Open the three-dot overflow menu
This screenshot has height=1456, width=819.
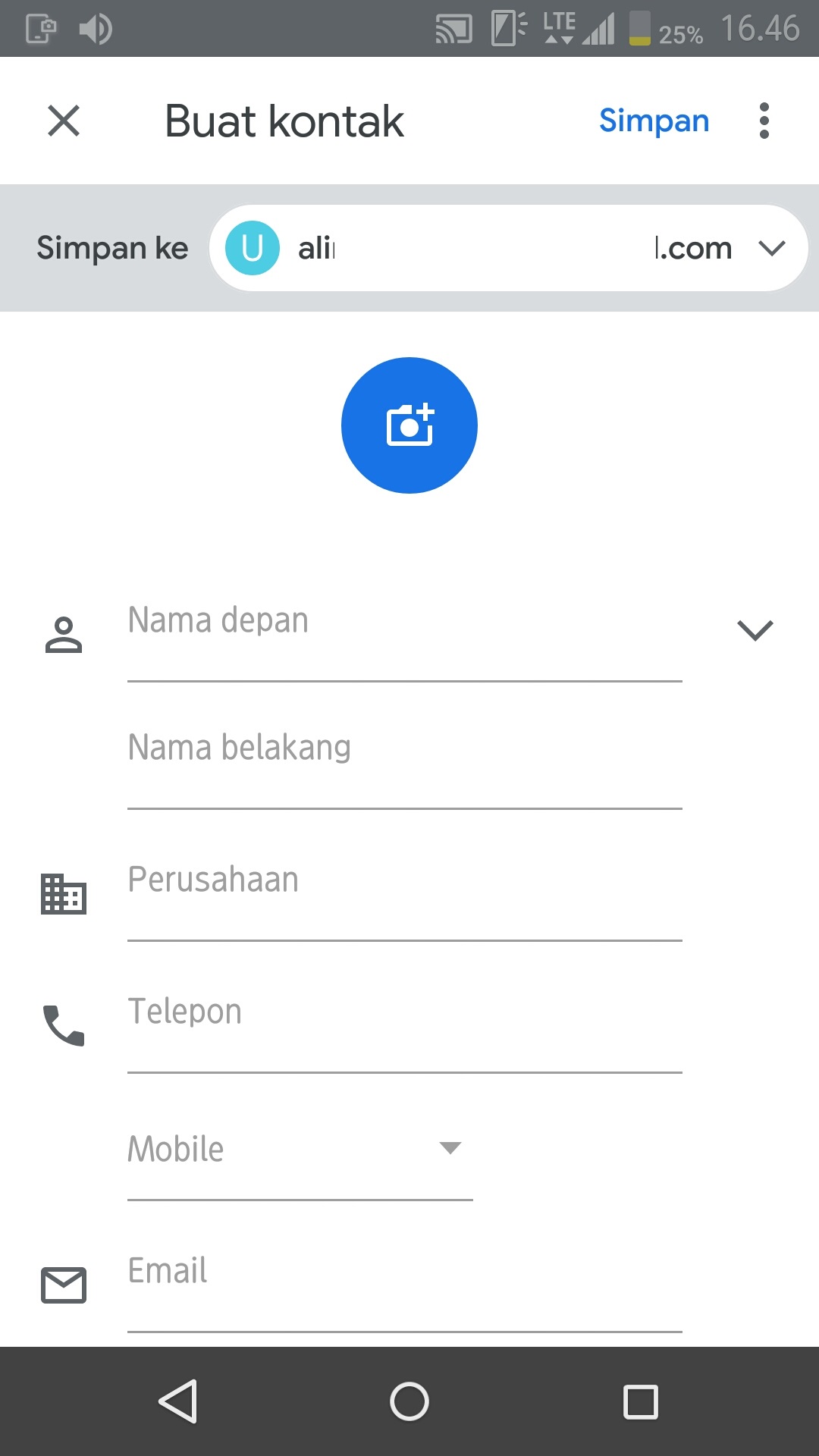click(764, 121)
